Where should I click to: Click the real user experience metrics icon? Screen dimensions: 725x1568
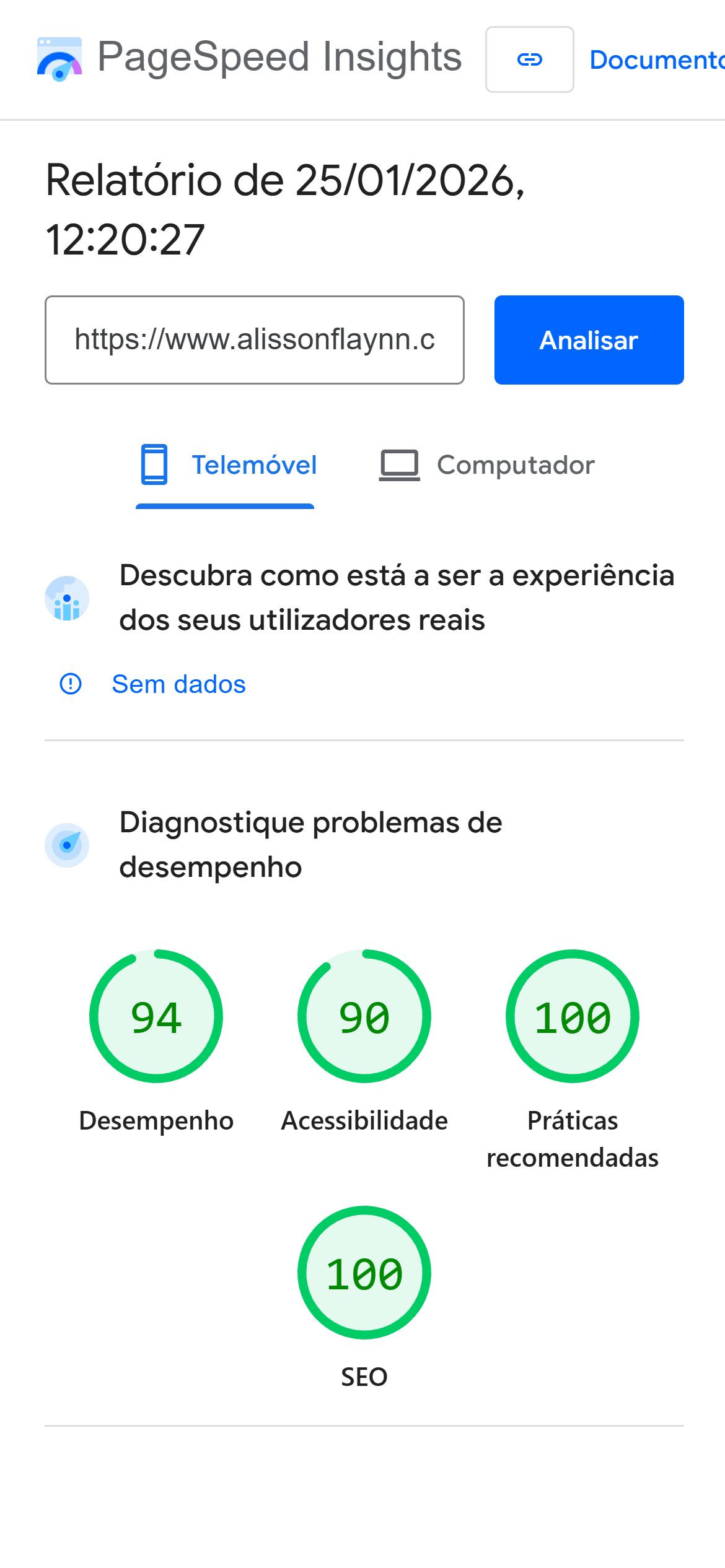[x=67, y=598]
